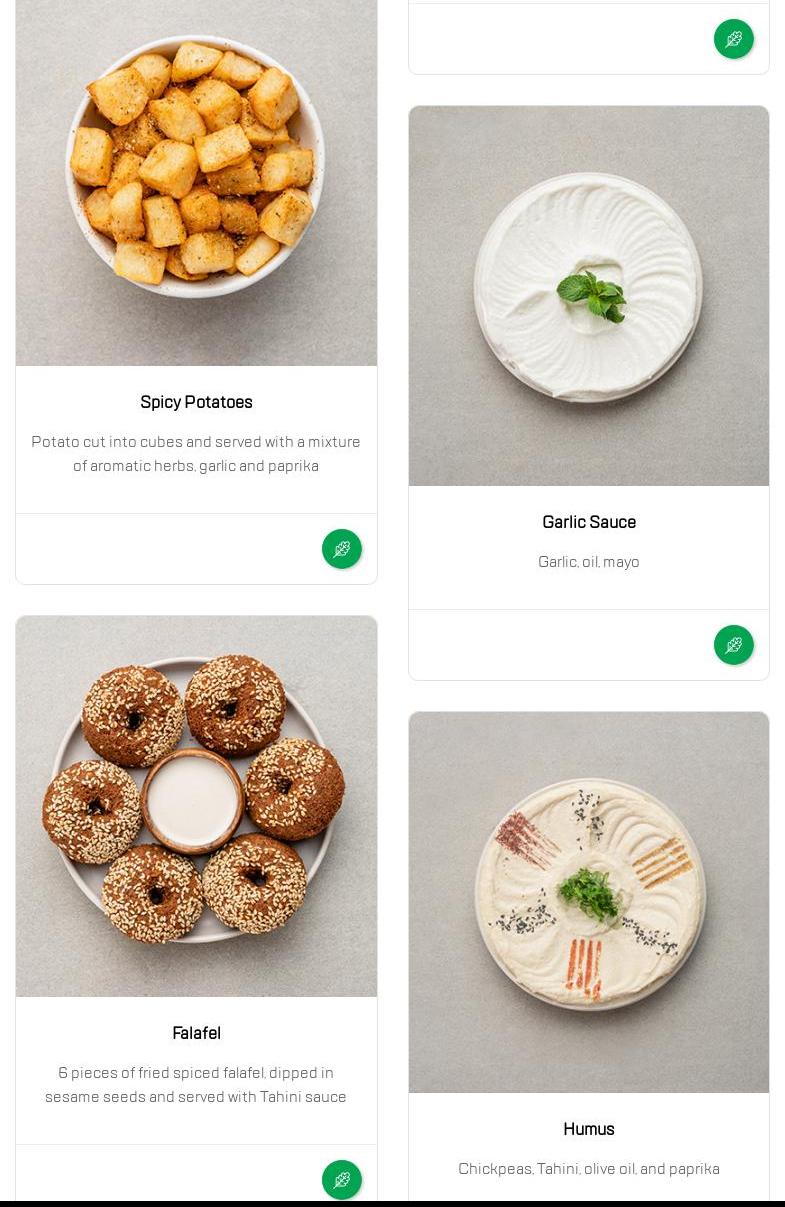Open the Spicy Potatoes item card

(x=196, y=402)
